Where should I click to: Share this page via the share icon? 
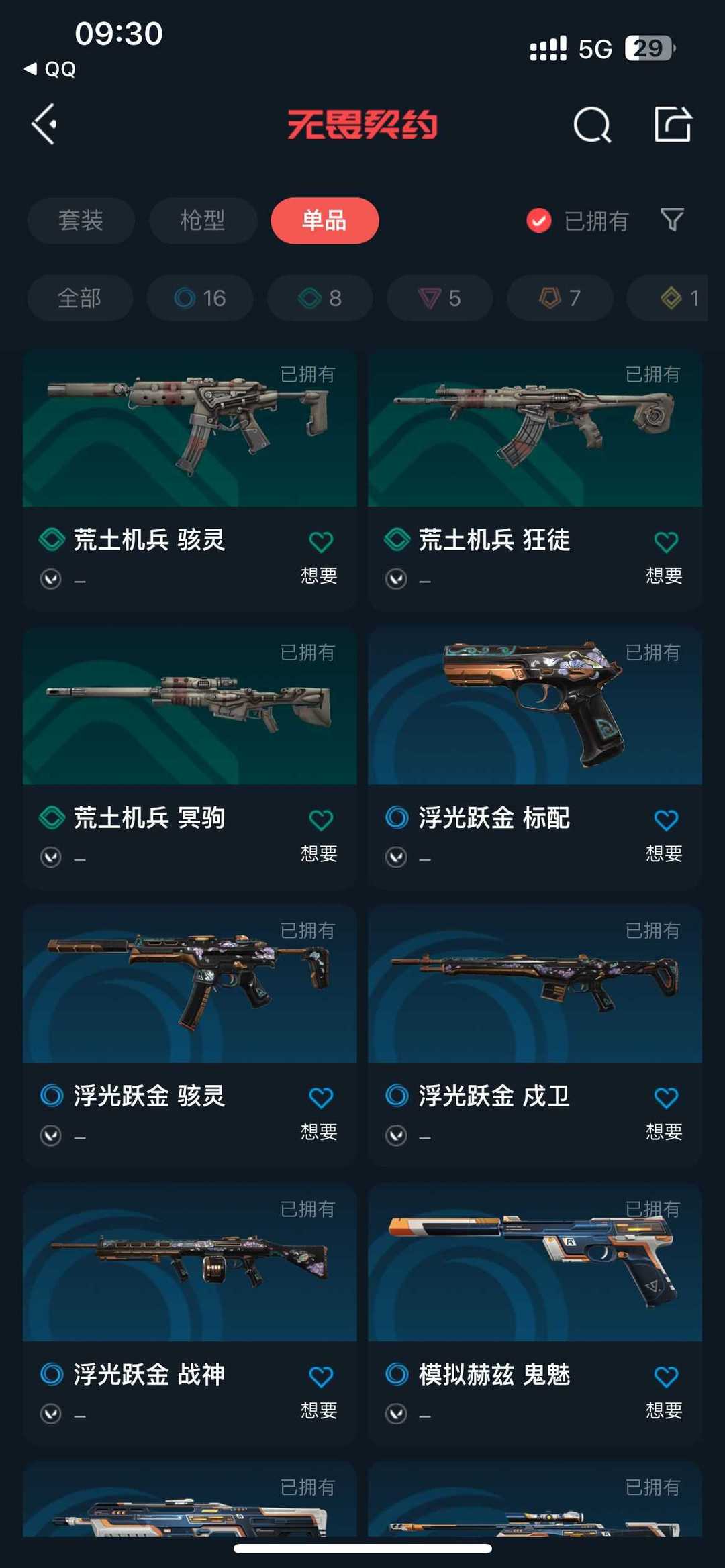673,124
